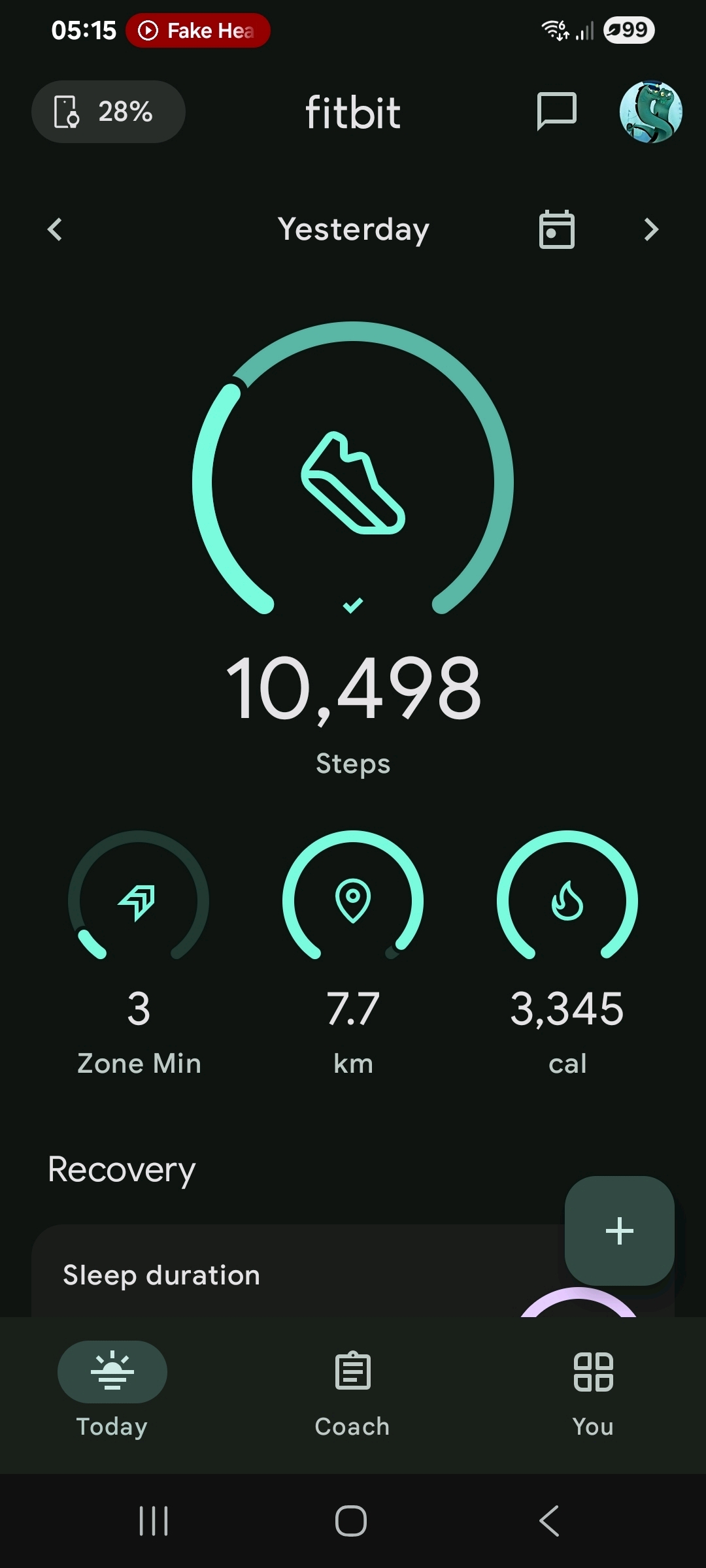This screenshot has width=706, height=1568.
Task: Open the Sleep duration card
Action: point(261,1275)
